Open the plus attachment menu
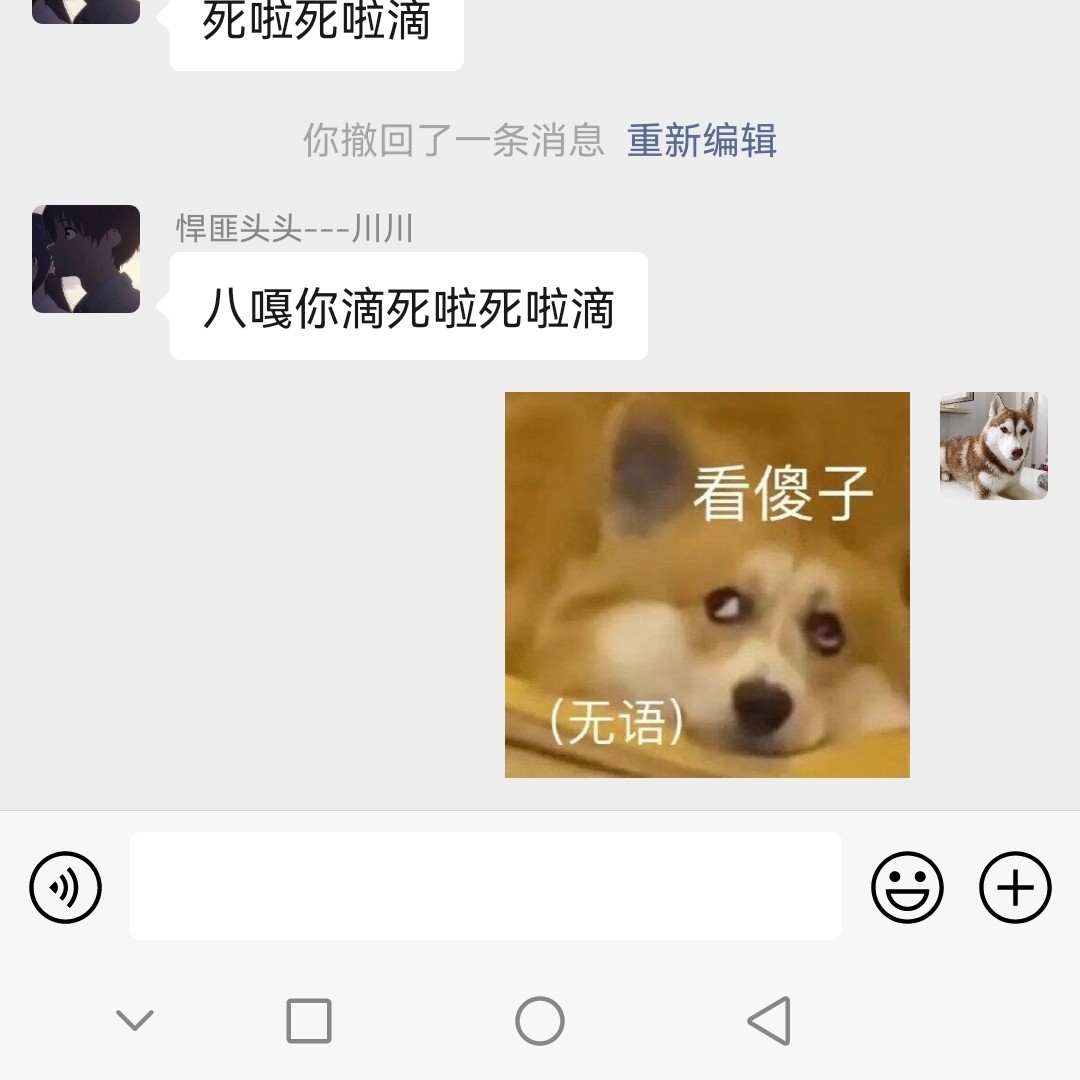This screenshot has height=1080, width=1080. coord(1015,887)
